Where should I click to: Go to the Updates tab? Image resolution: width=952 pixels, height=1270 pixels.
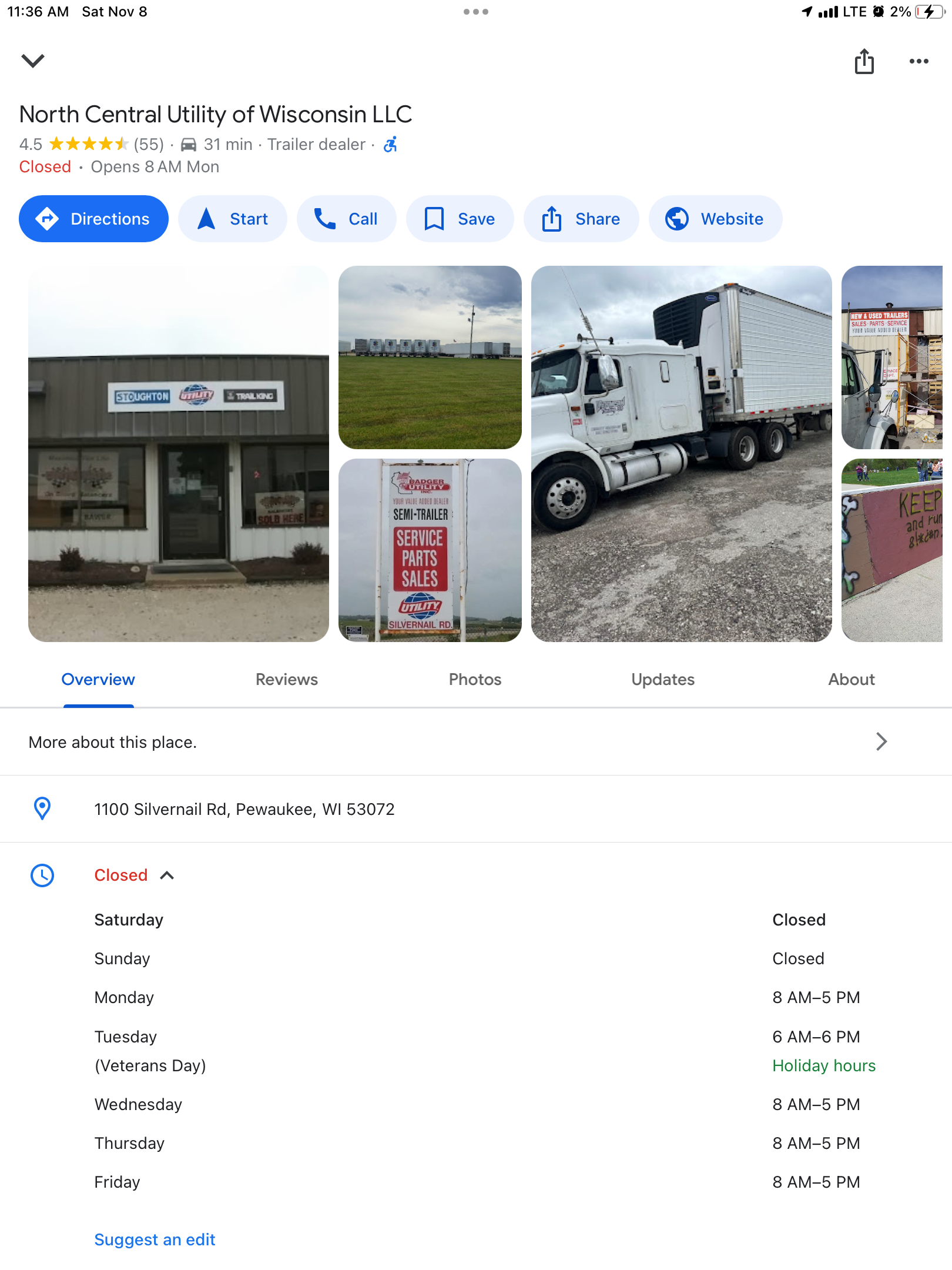[x=663, y=680]
